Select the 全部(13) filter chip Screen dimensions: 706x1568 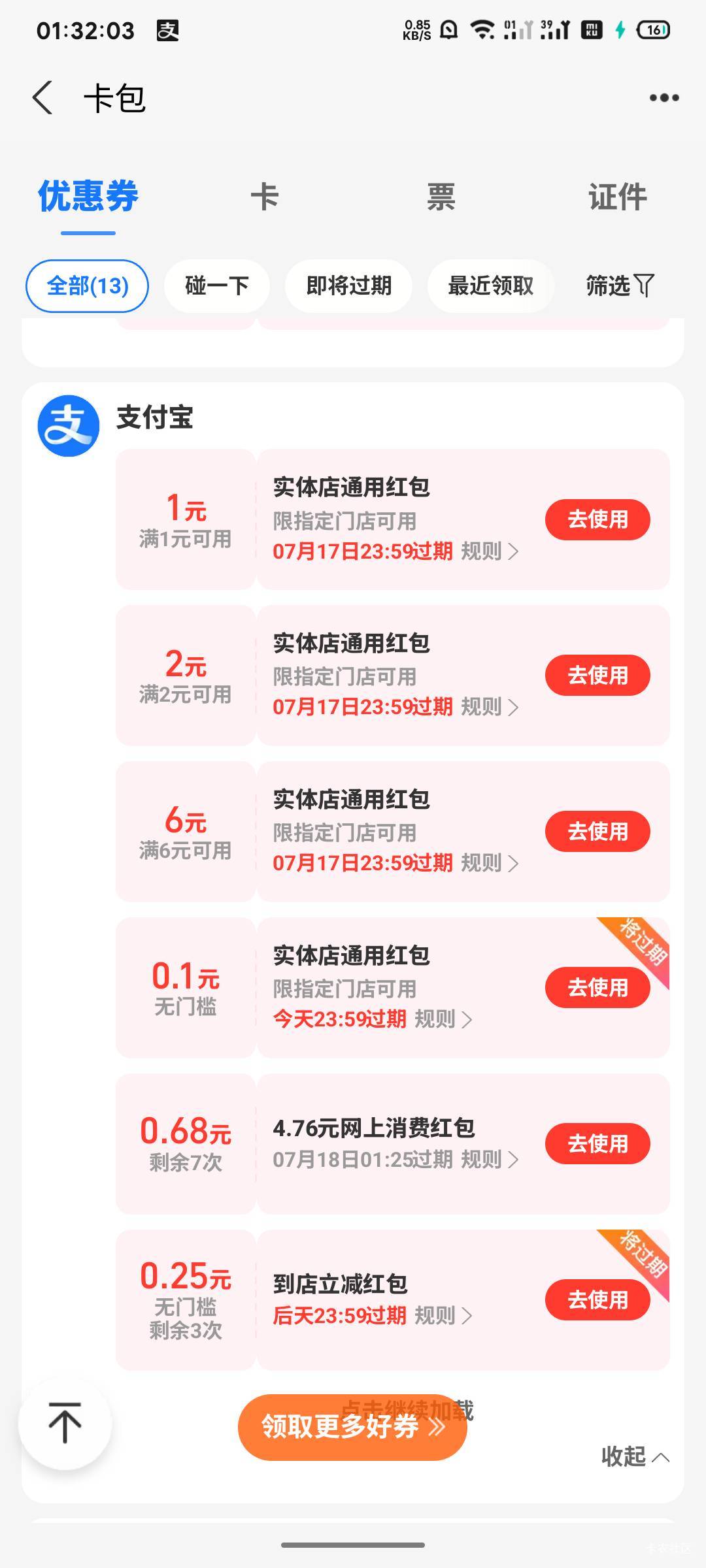(87, 286)
